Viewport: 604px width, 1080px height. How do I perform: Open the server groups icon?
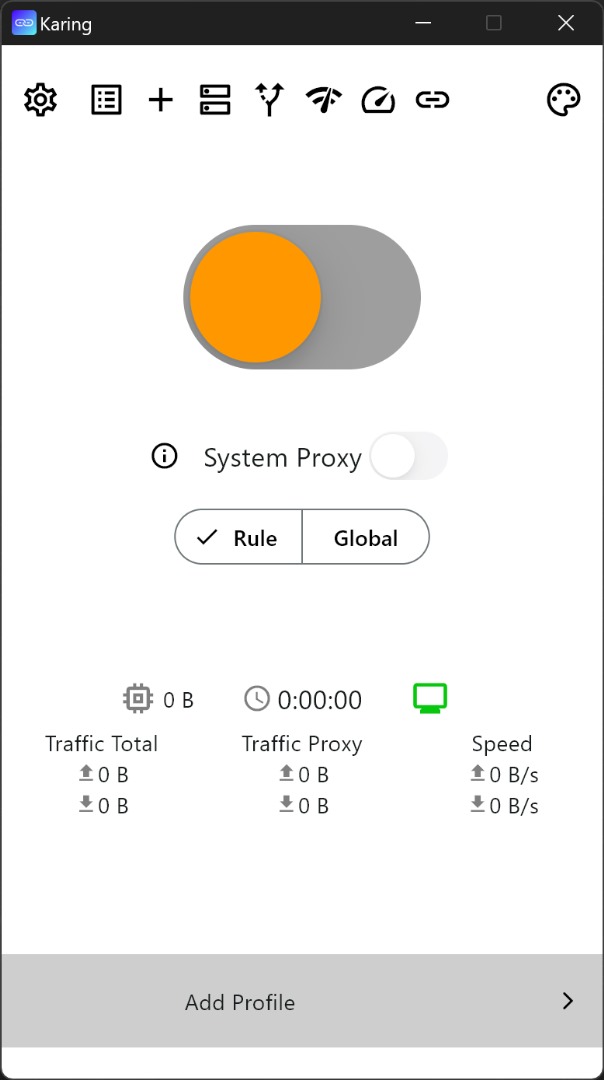click(215, 100)
